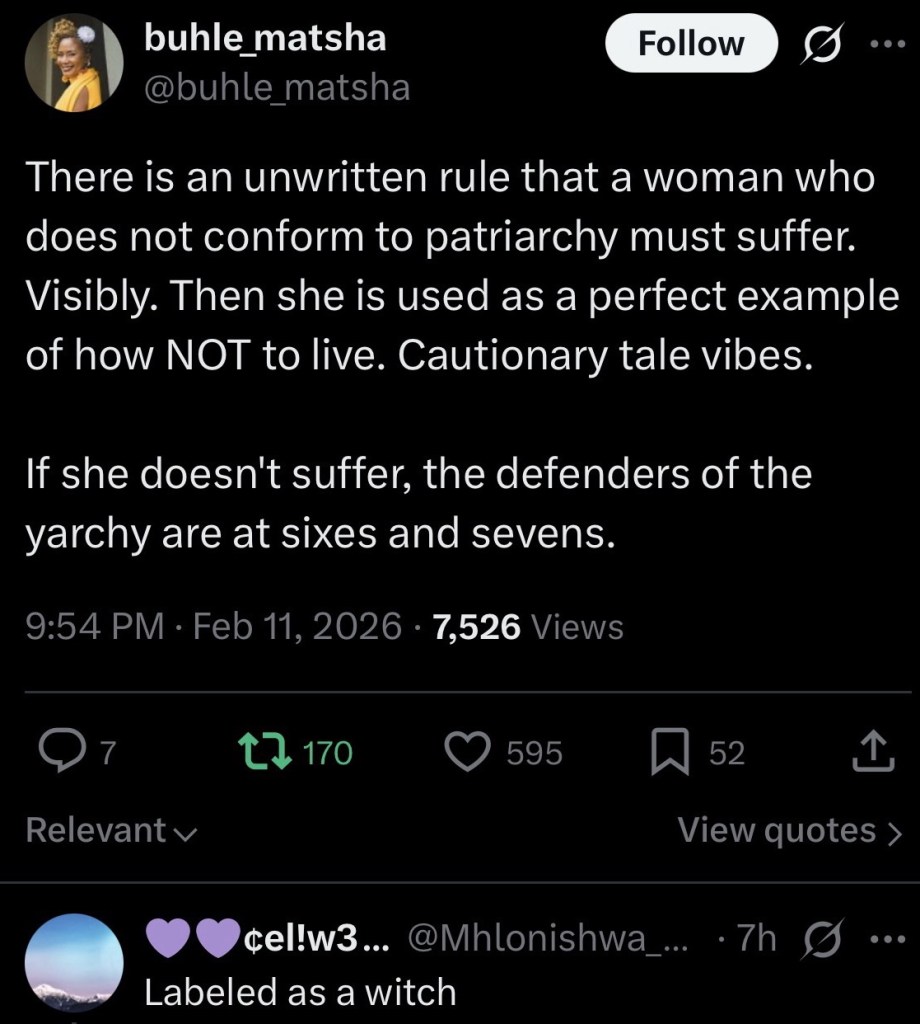Tap the Grok icon on the witch reply
920x1024 pixels.
(x=824, y=940)
